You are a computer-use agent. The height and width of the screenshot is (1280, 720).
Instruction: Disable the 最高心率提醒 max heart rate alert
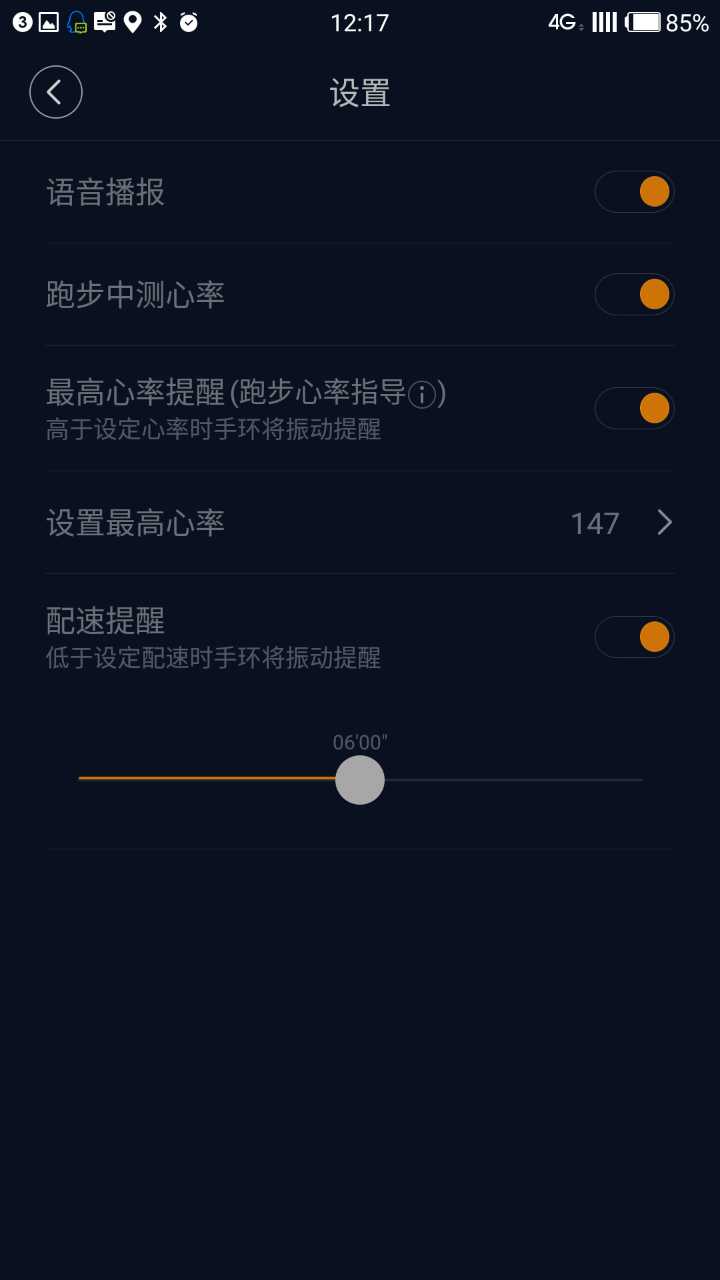(x=634, y=408)
